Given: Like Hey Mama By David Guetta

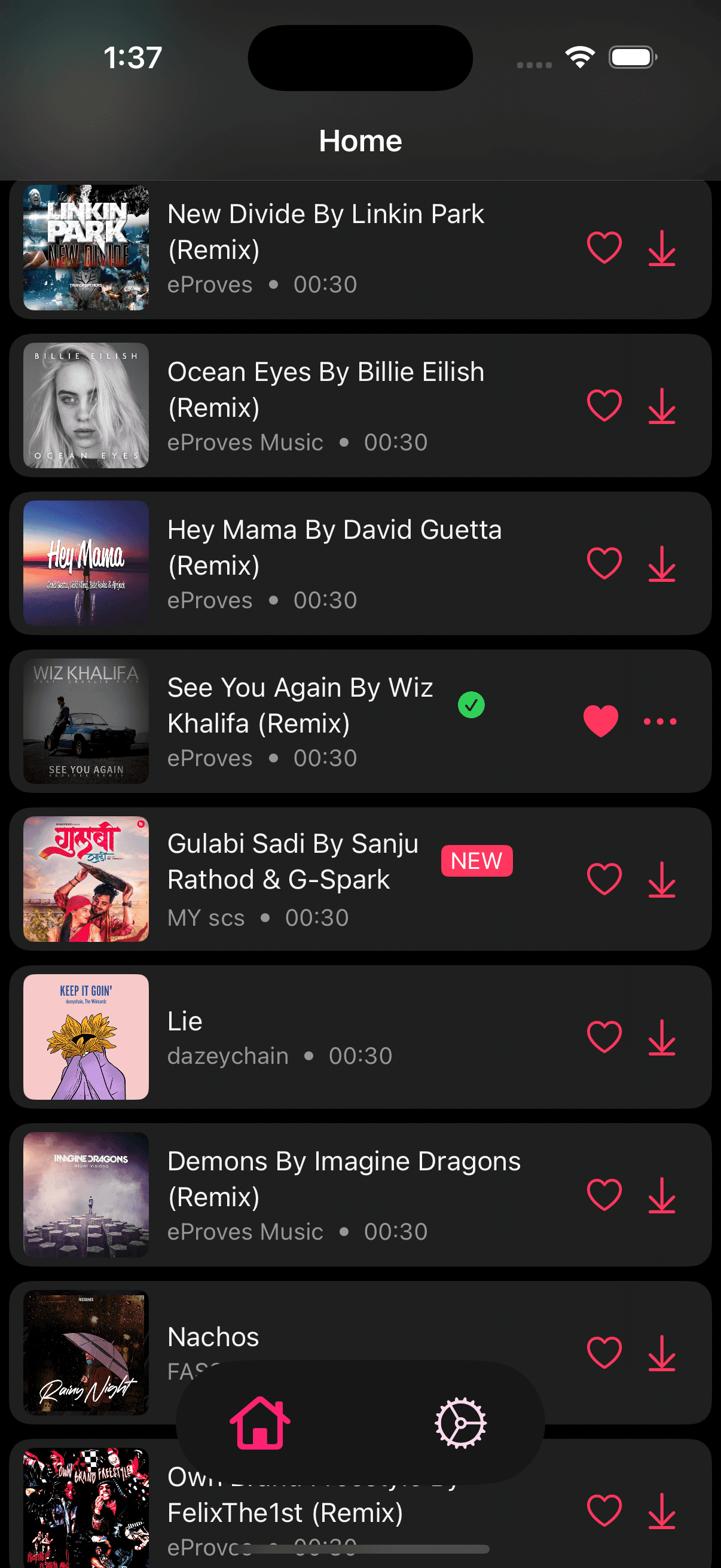Looking at the screenshot, I should click(604, 563).
